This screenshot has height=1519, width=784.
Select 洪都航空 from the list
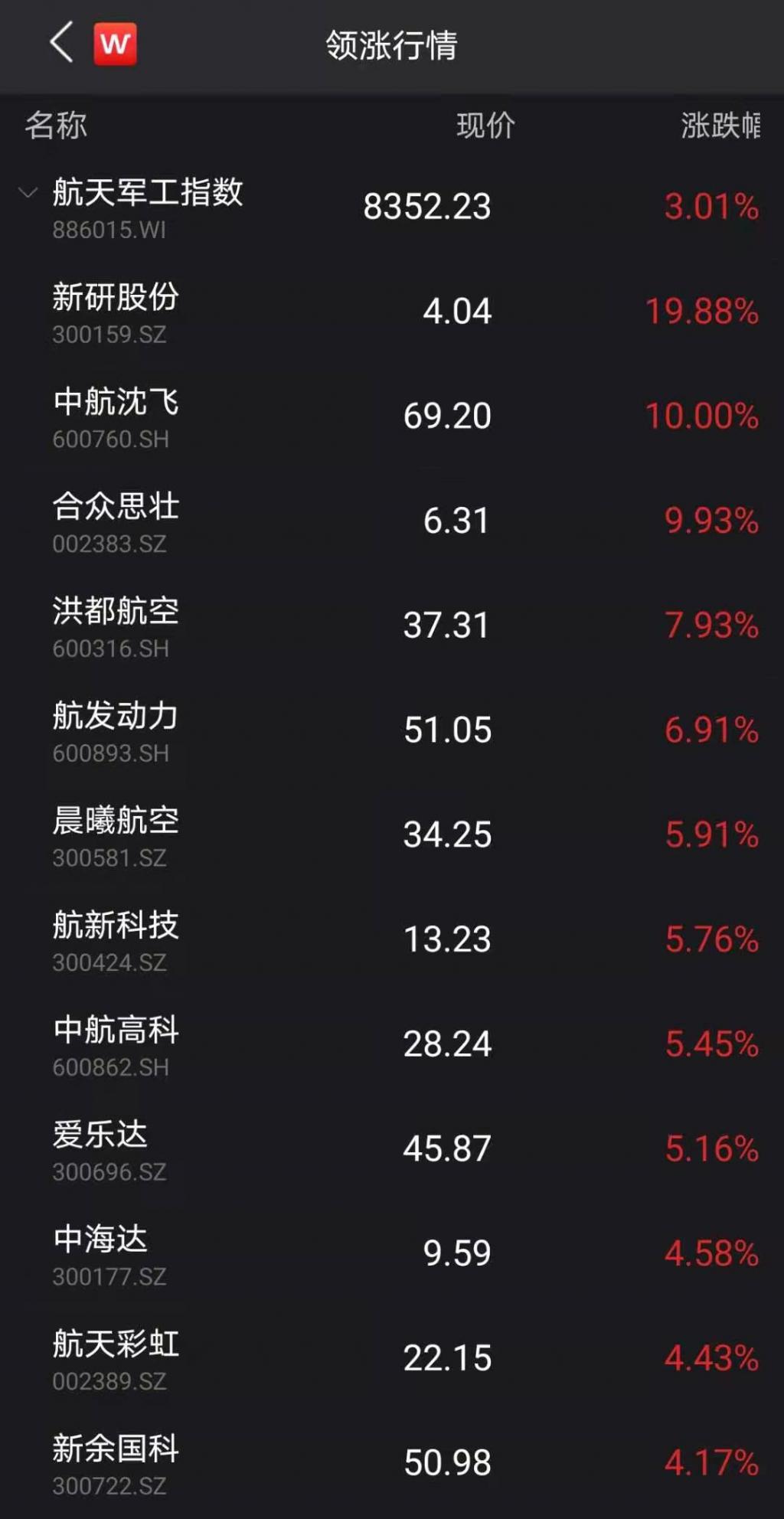(392, 626)
